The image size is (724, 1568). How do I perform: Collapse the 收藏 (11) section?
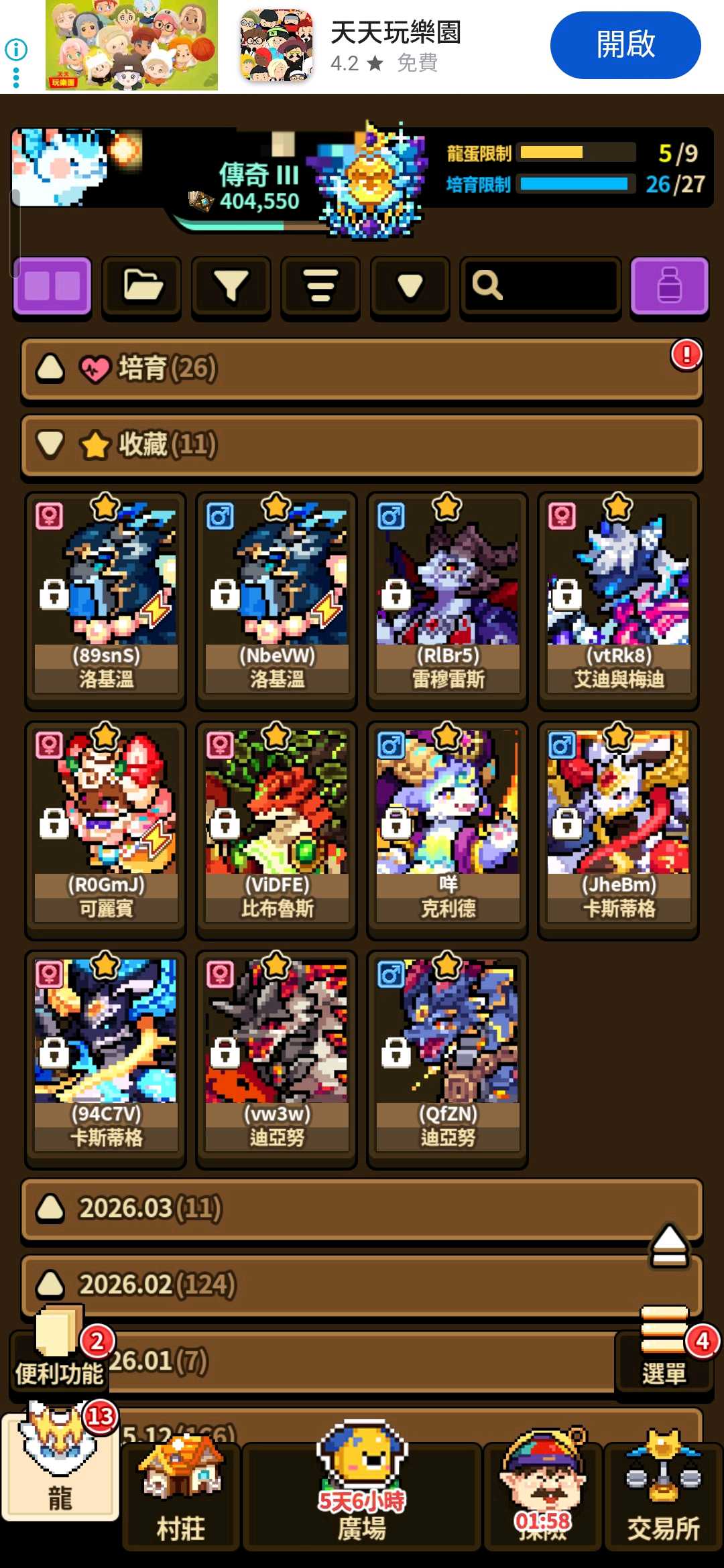(x=362, y=445)
